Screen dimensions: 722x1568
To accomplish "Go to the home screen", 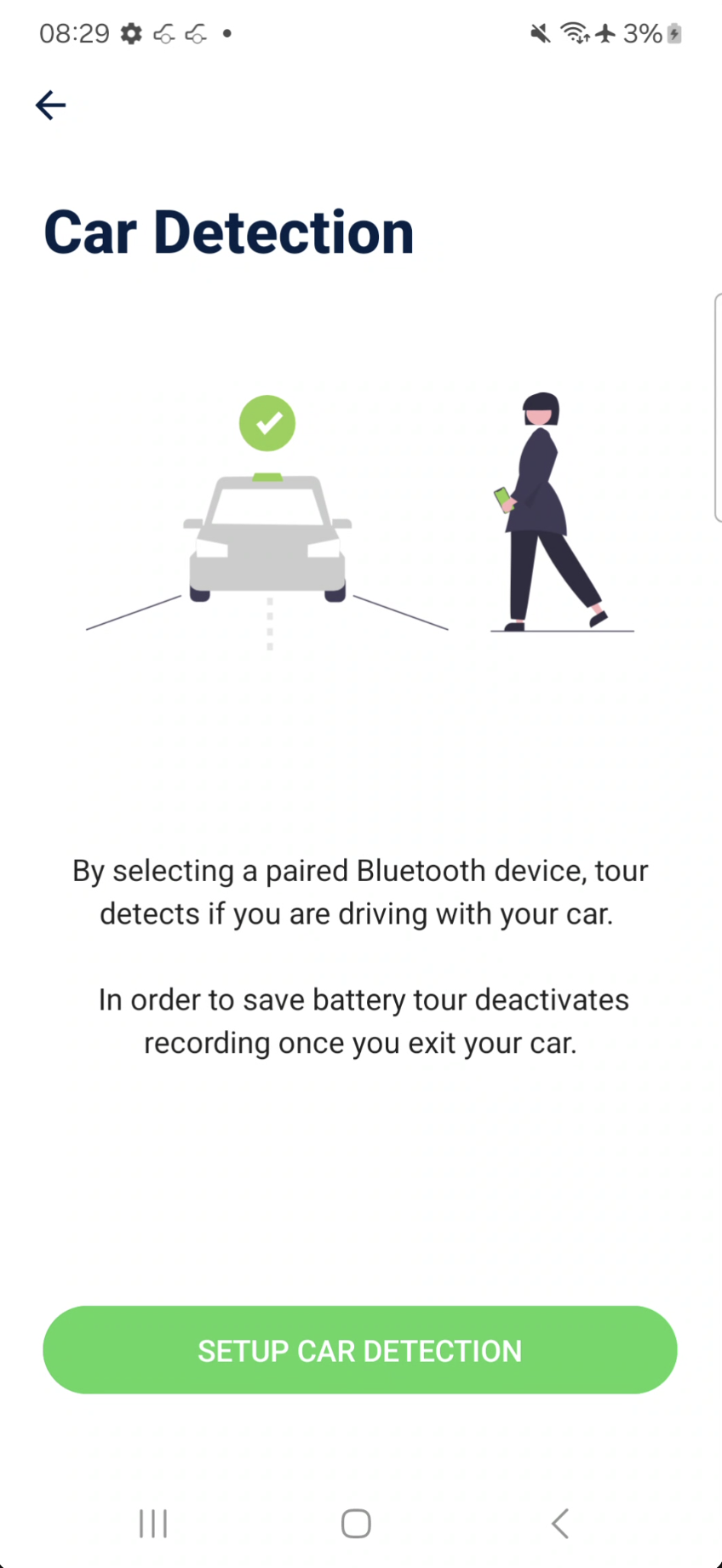I will click(x=356, y=1523).
